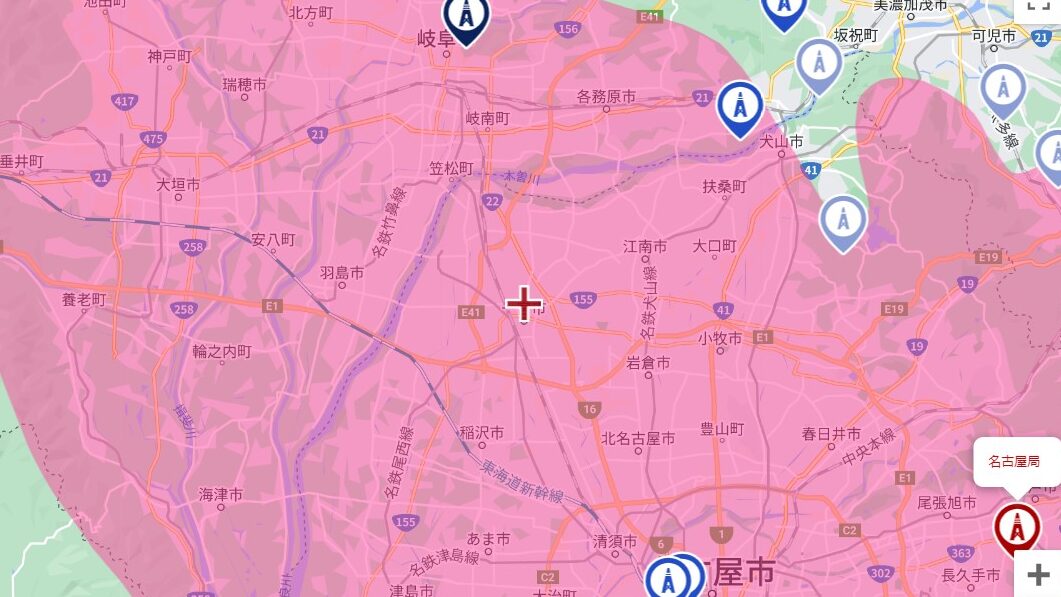Toggle fullscreen map view
Viewport: 1061px width, 597px height.
(1039, 6)
